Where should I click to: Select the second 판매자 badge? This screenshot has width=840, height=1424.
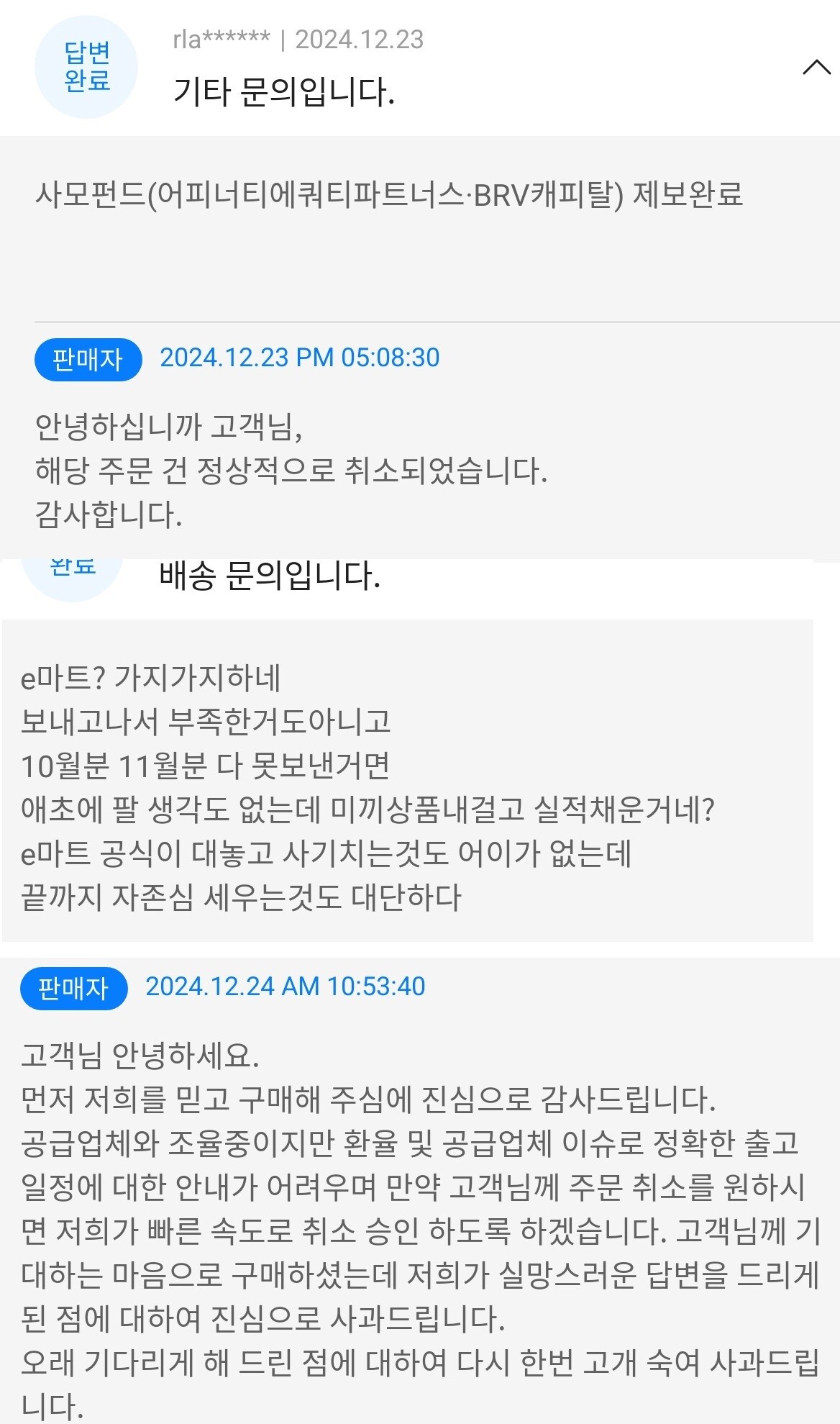(x=73, y=988)
